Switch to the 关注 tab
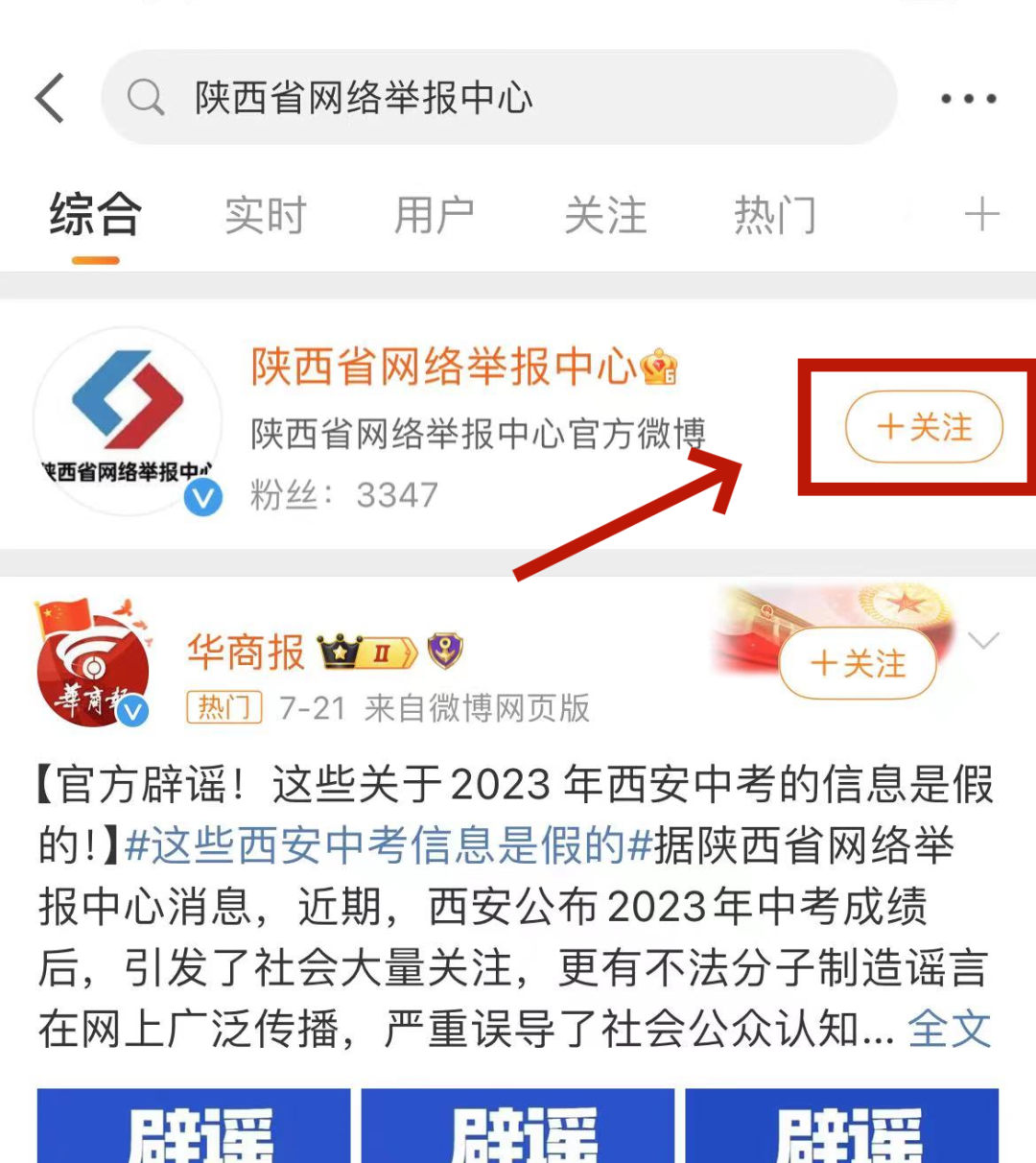 pos(604,215)
